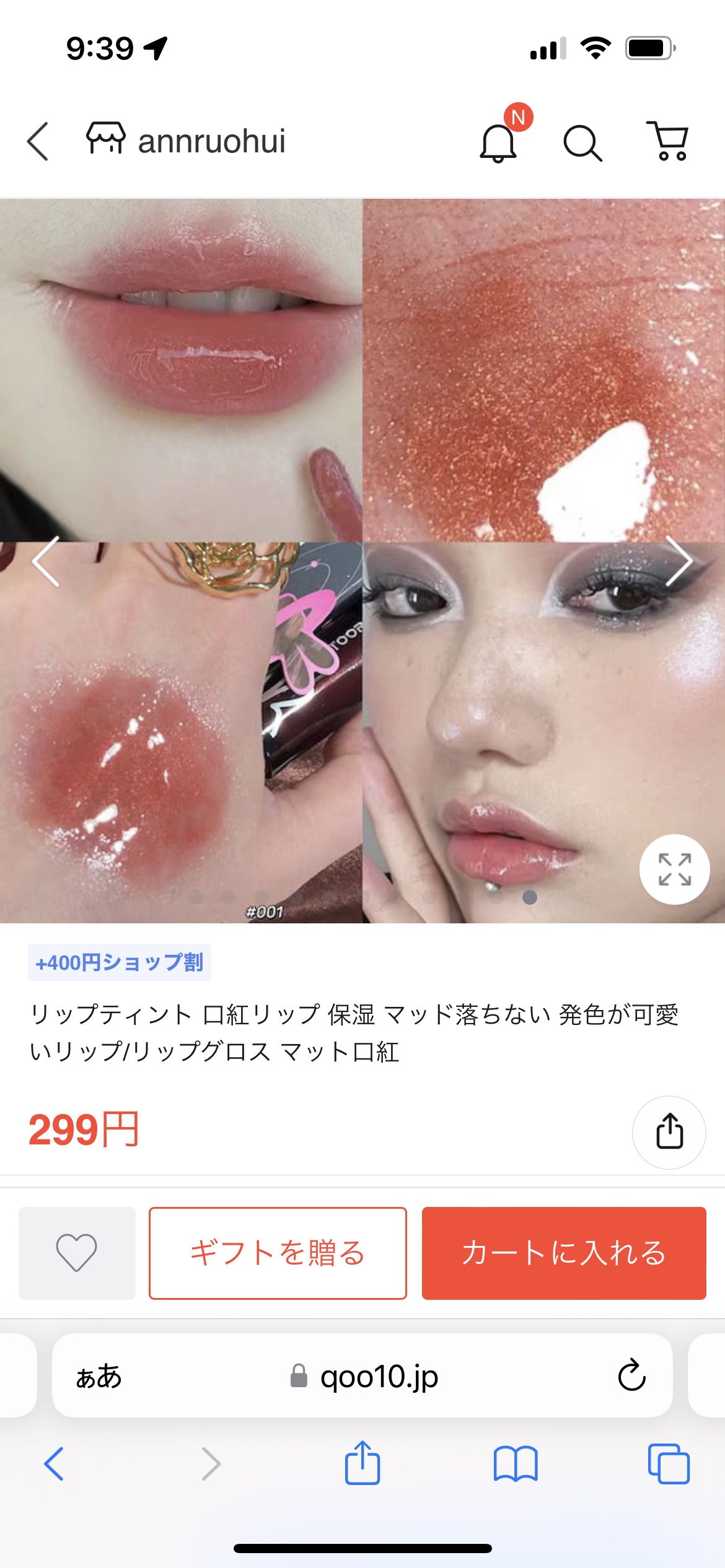The height and width of the screenshot is (1568, 725).
Task: Tap カートに入れる to add to cart
Action: click(564, 1253)
